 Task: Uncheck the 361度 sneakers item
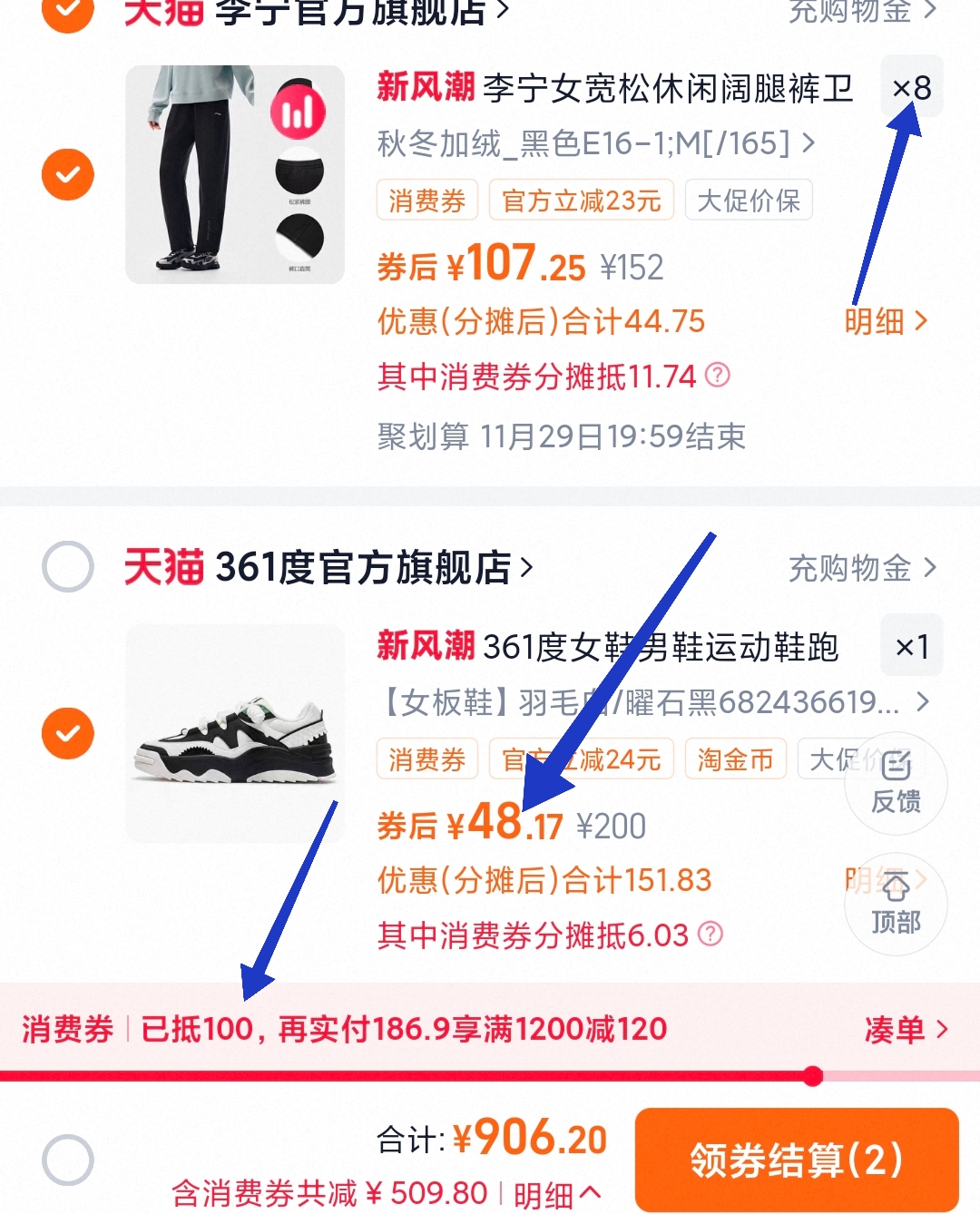point(68,733)
